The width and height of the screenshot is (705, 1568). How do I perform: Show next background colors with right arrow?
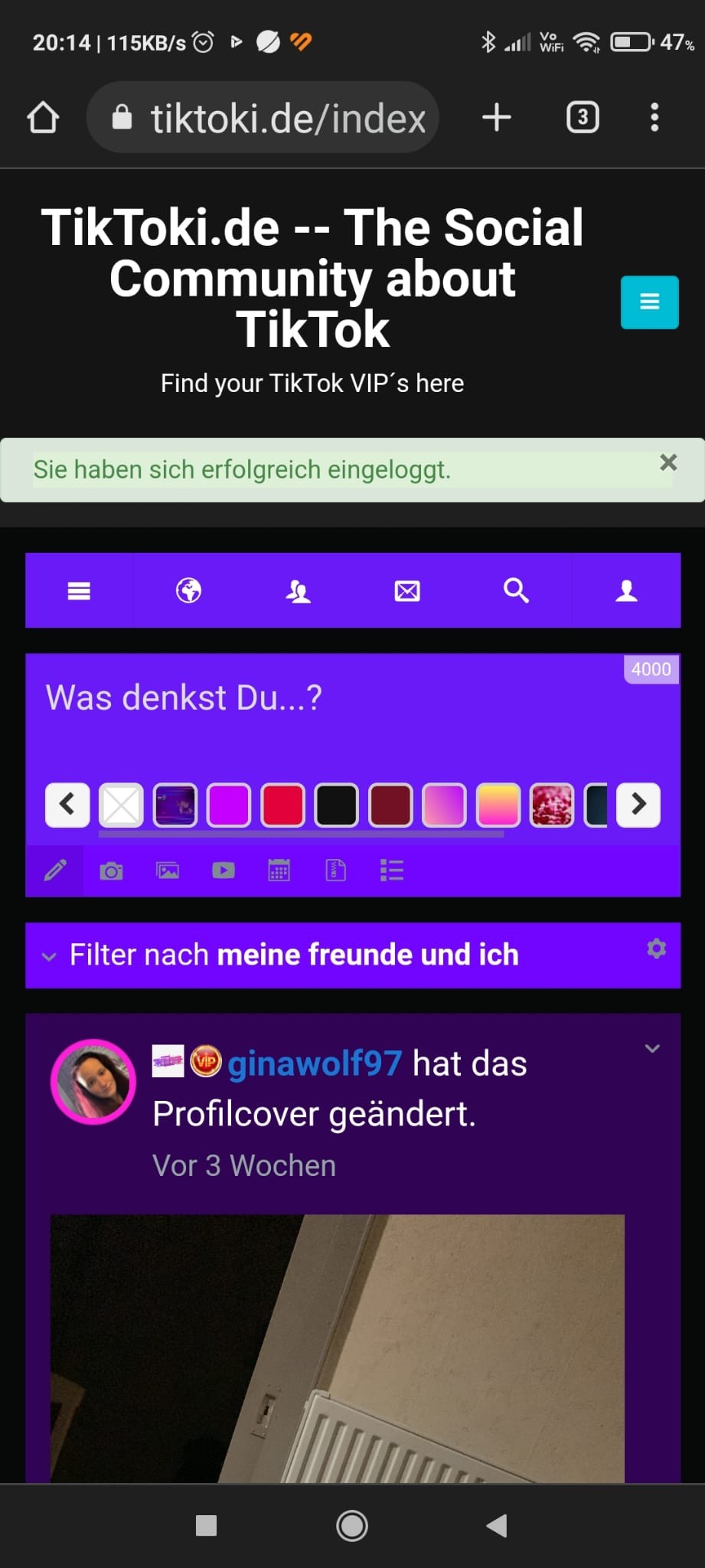638,805
